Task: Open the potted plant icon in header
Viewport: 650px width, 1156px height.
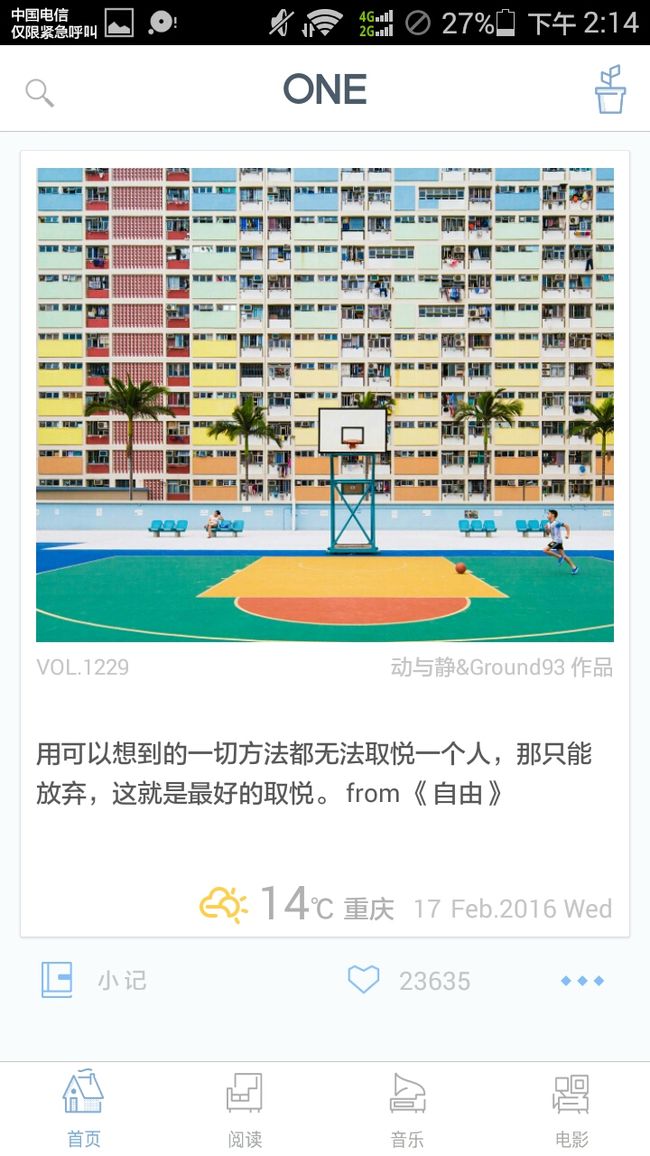Action: pos(610,89)
